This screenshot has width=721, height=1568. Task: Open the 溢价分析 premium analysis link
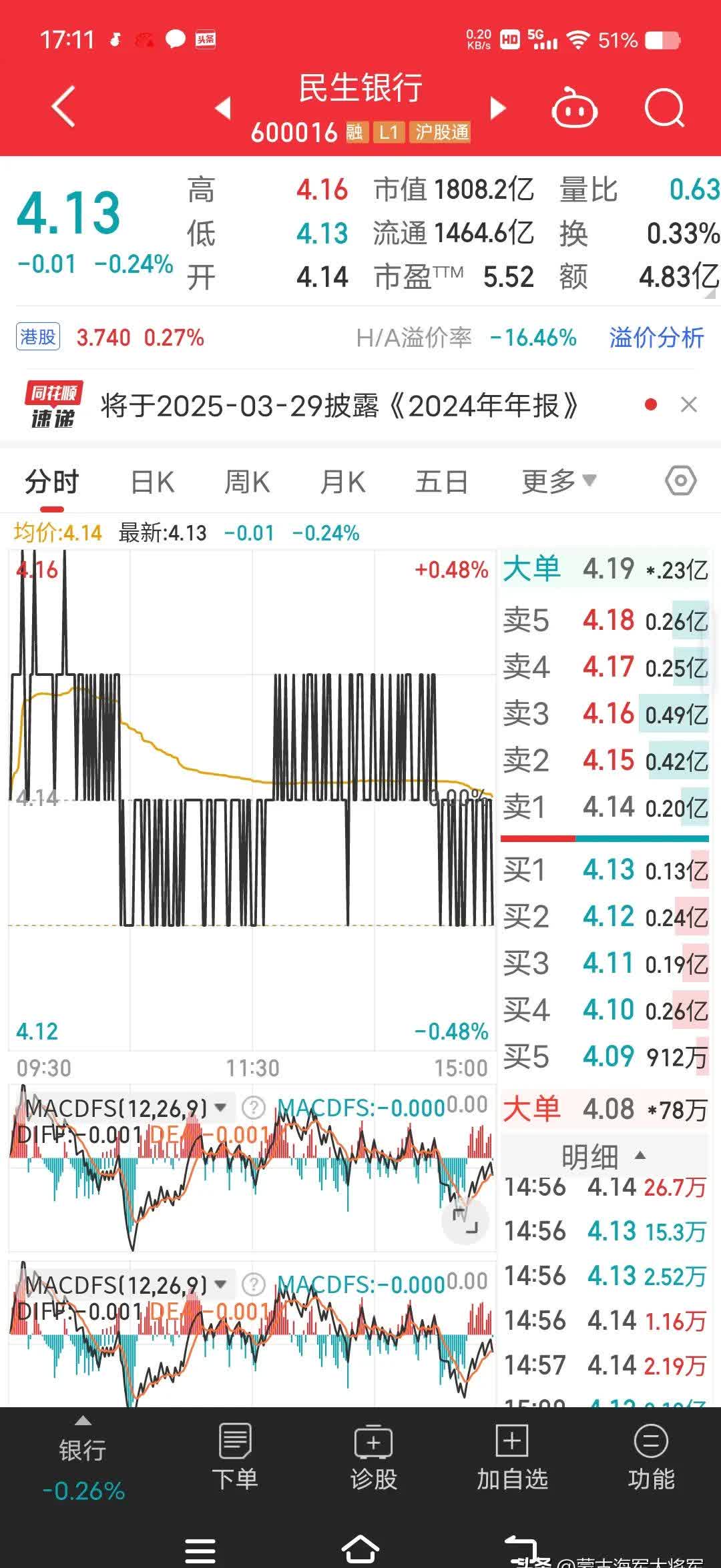coord(656,338)
